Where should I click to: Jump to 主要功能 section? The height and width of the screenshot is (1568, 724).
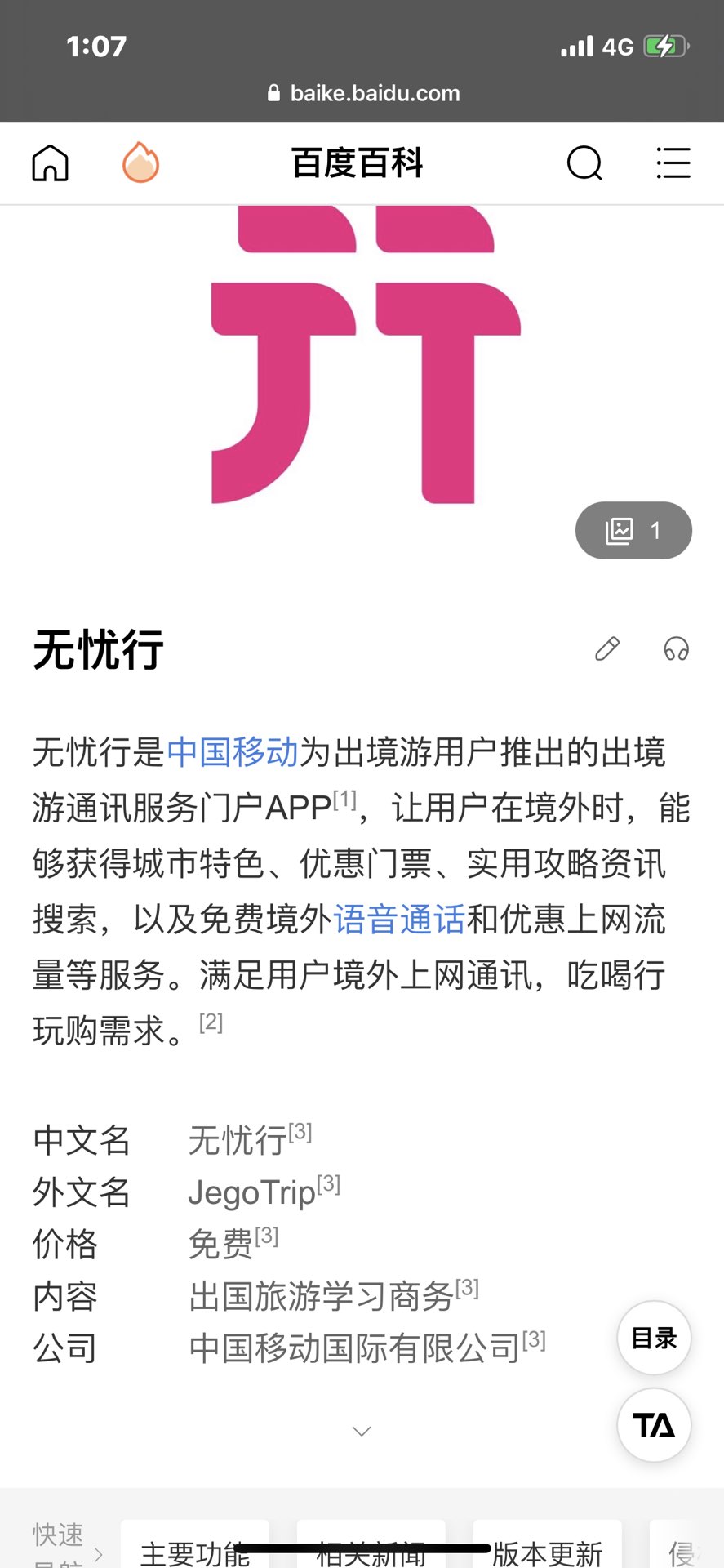pos(195,1550)
